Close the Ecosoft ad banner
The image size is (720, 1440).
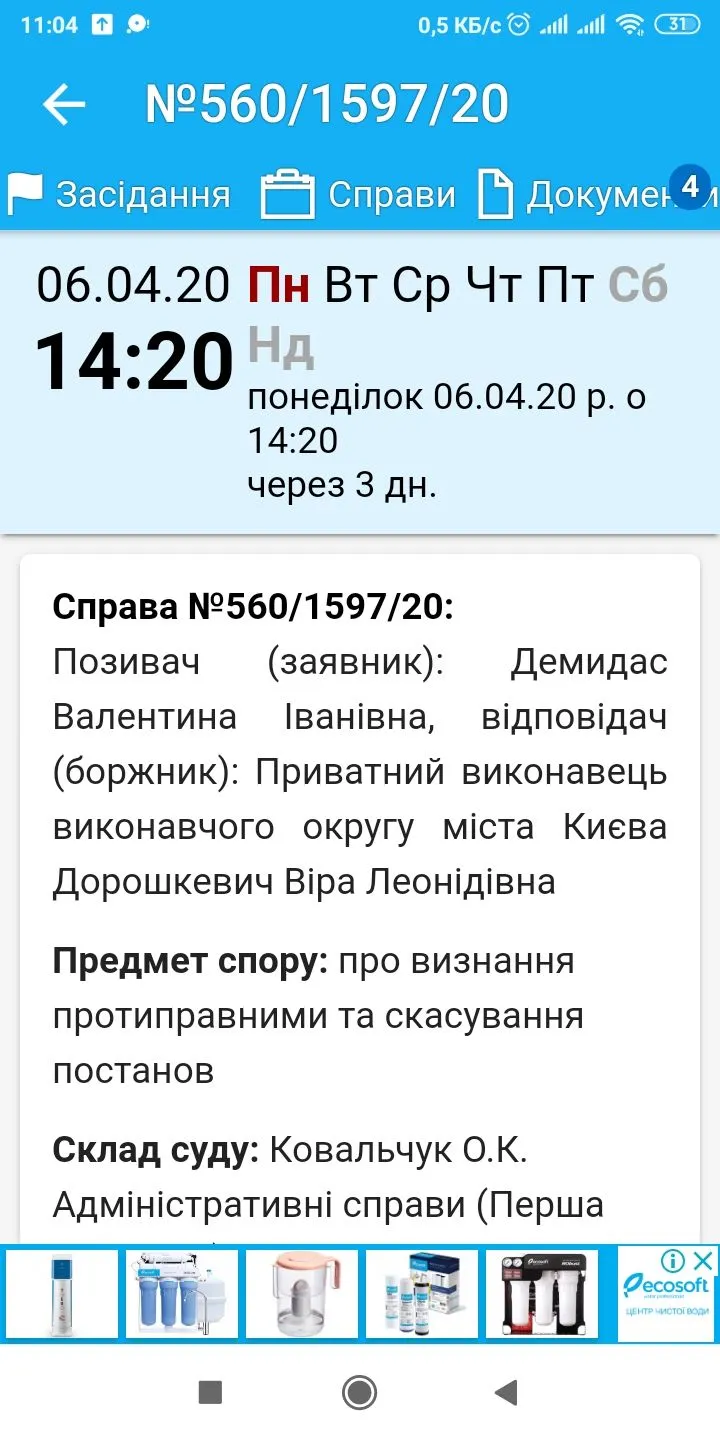click(704, 1260)
